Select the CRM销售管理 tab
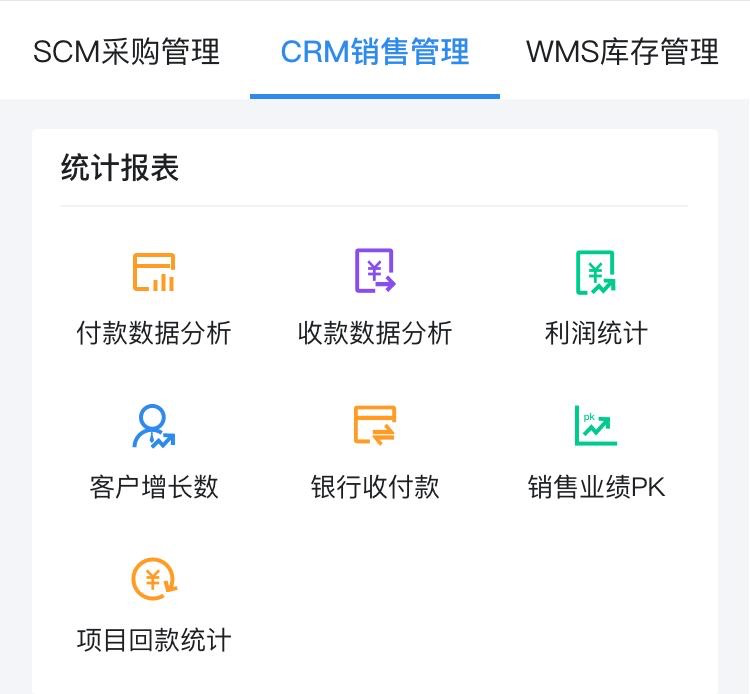This screenshot has height=694, width=750. click(375, 51)
